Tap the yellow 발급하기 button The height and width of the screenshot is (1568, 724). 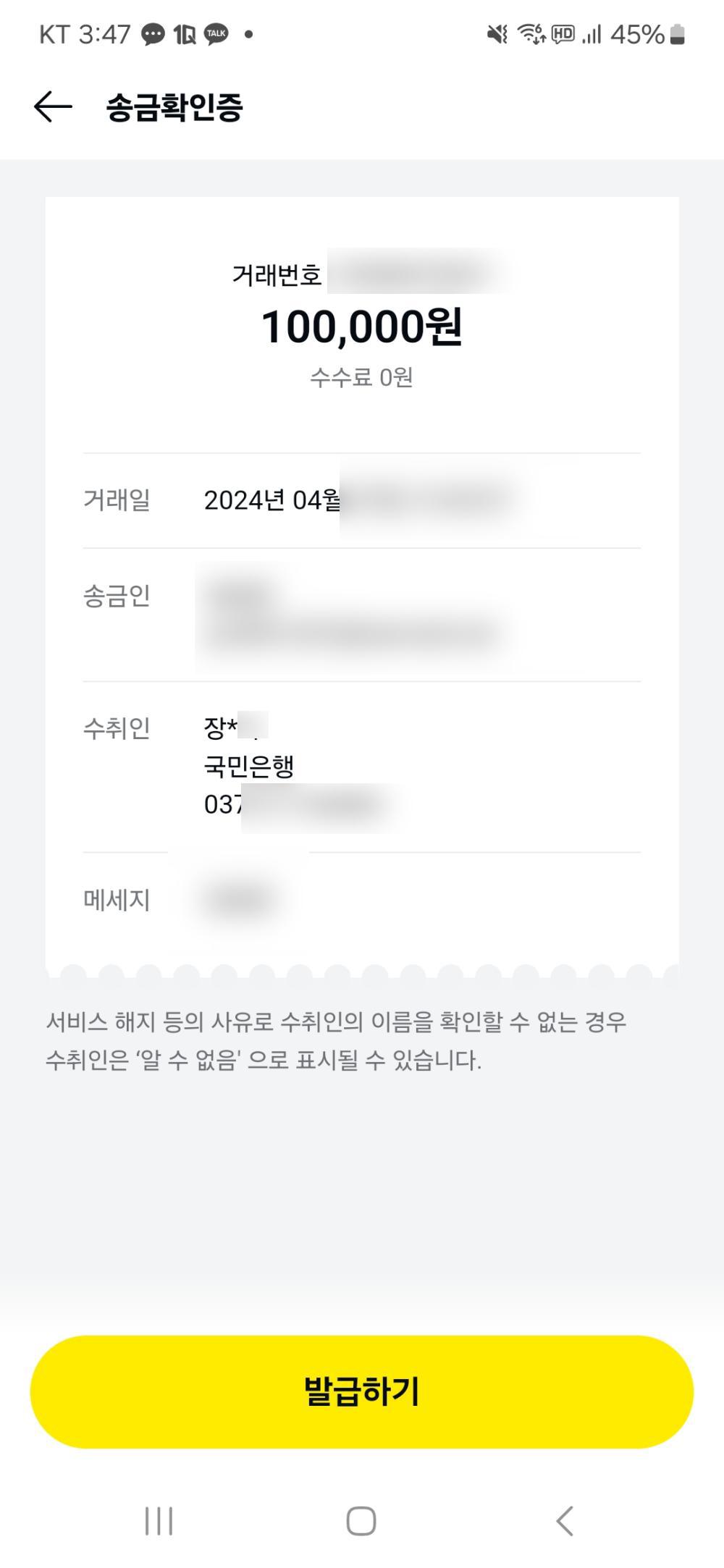click(x=361, y=1391)
